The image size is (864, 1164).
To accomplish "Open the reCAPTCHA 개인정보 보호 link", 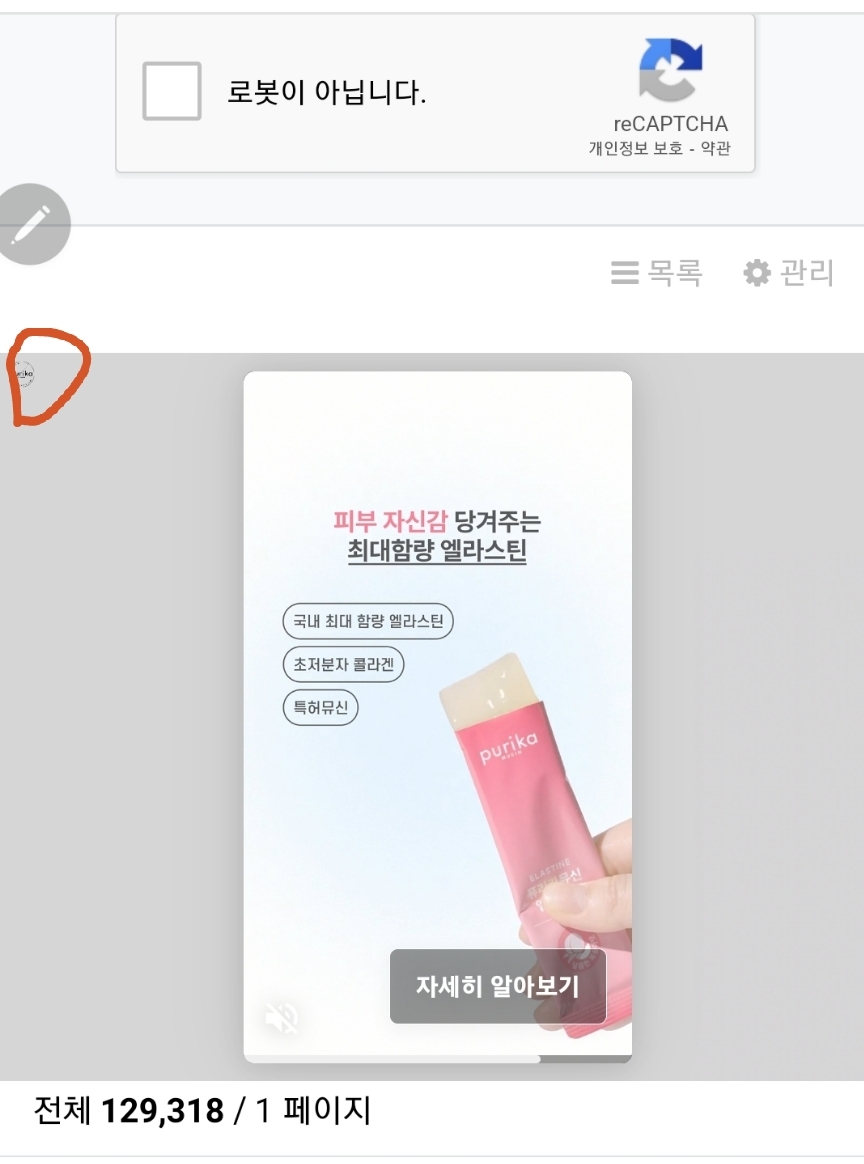I will tap(635, 149).
